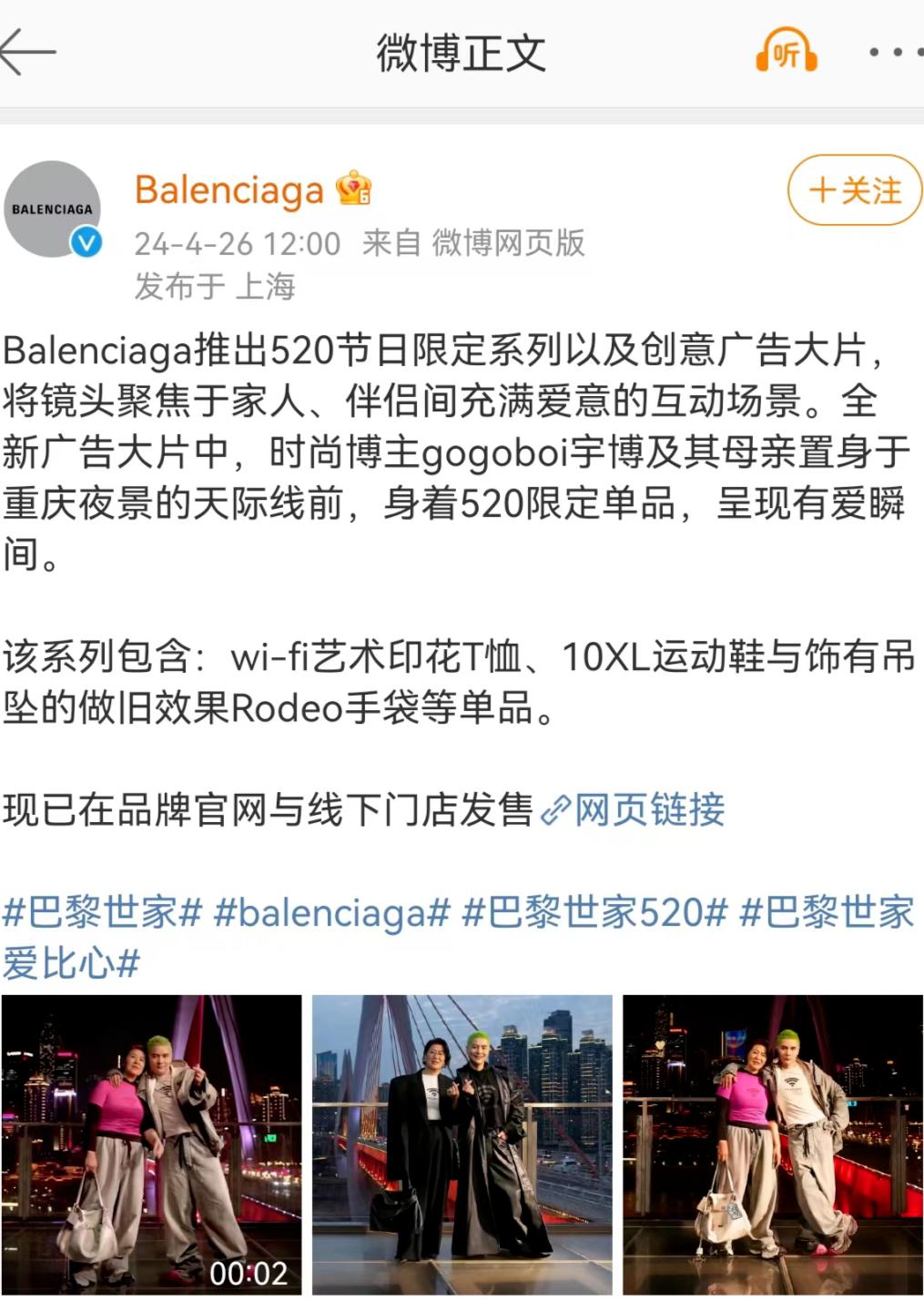924x1300 pixels.
Task: Open hashtag #巴黎世家520#
Action: click(595, 912)
